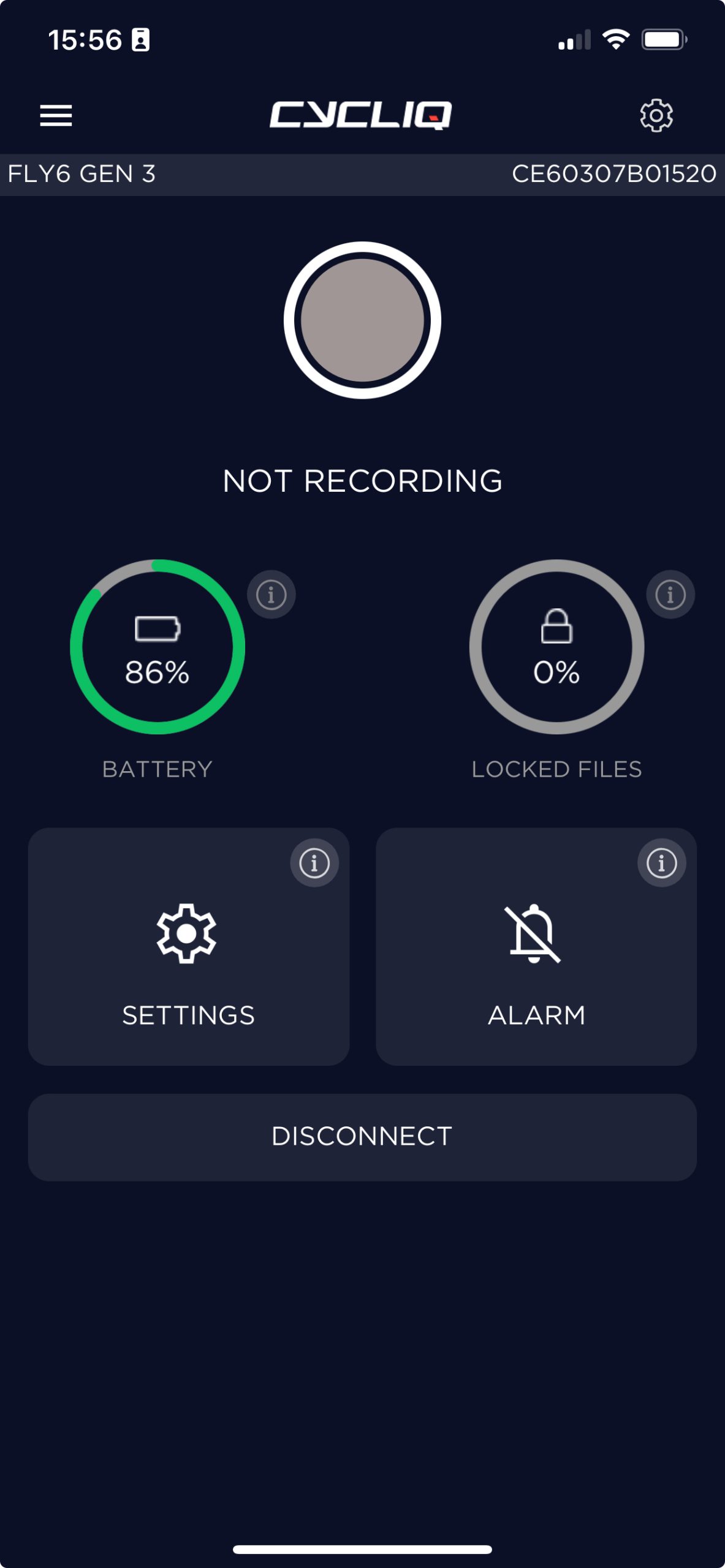The height and width of the screenshot is (1568, 725).
Task: Start recording with the round record button
Action: coord(362,320)
